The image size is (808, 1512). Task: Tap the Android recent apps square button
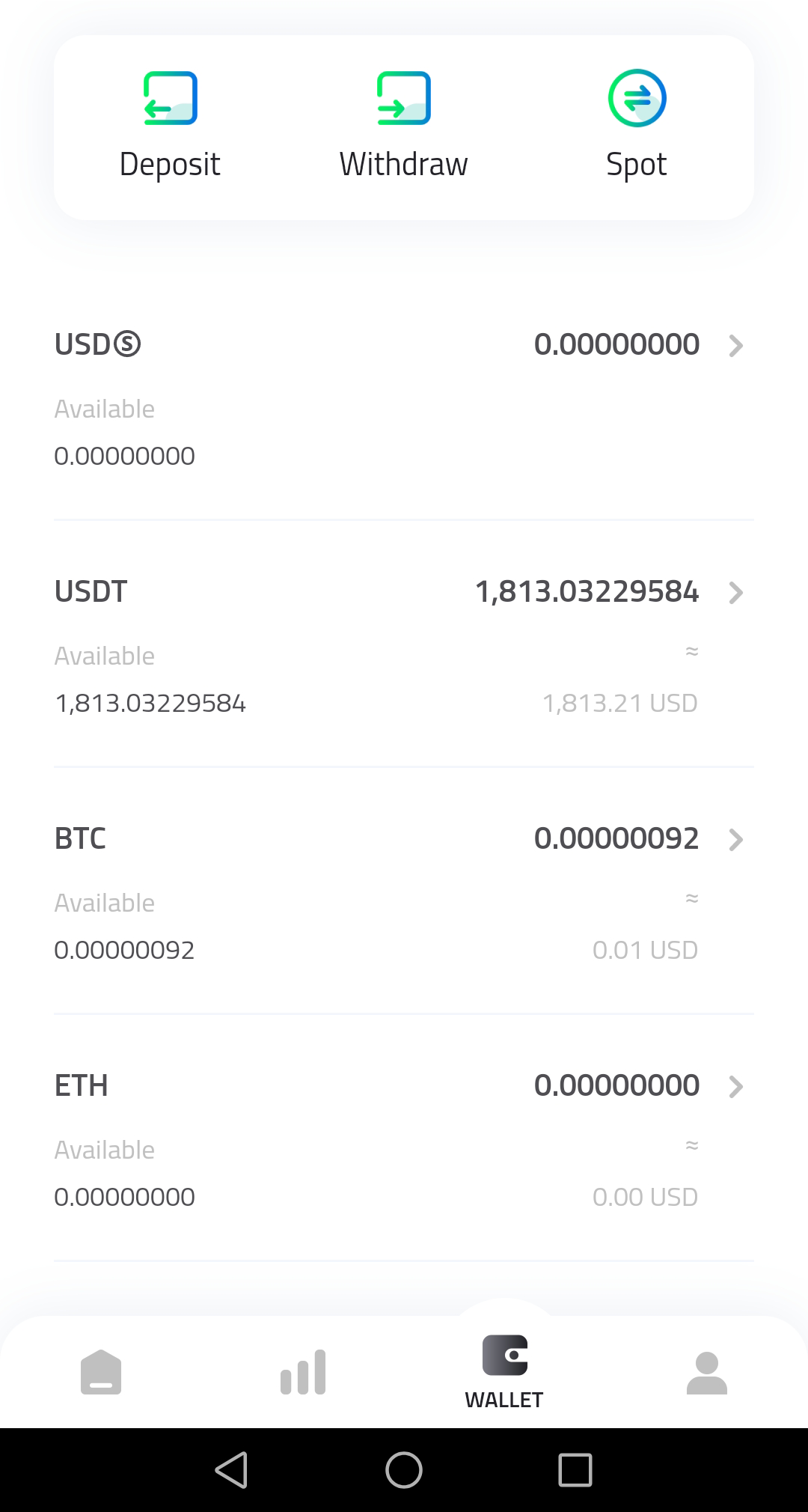(575, 1469)
